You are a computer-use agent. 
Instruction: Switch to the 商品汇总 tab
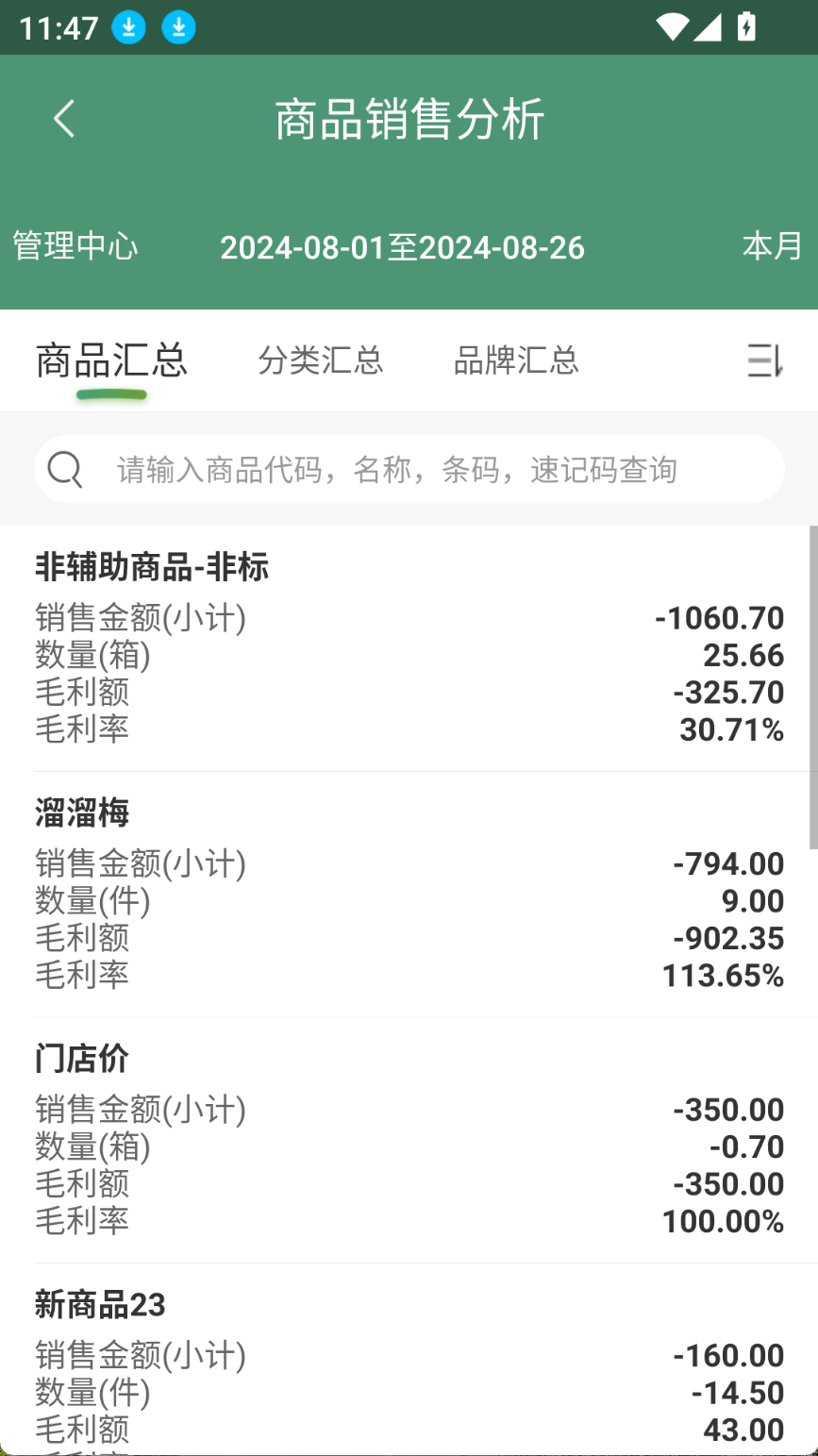[111, 360]
